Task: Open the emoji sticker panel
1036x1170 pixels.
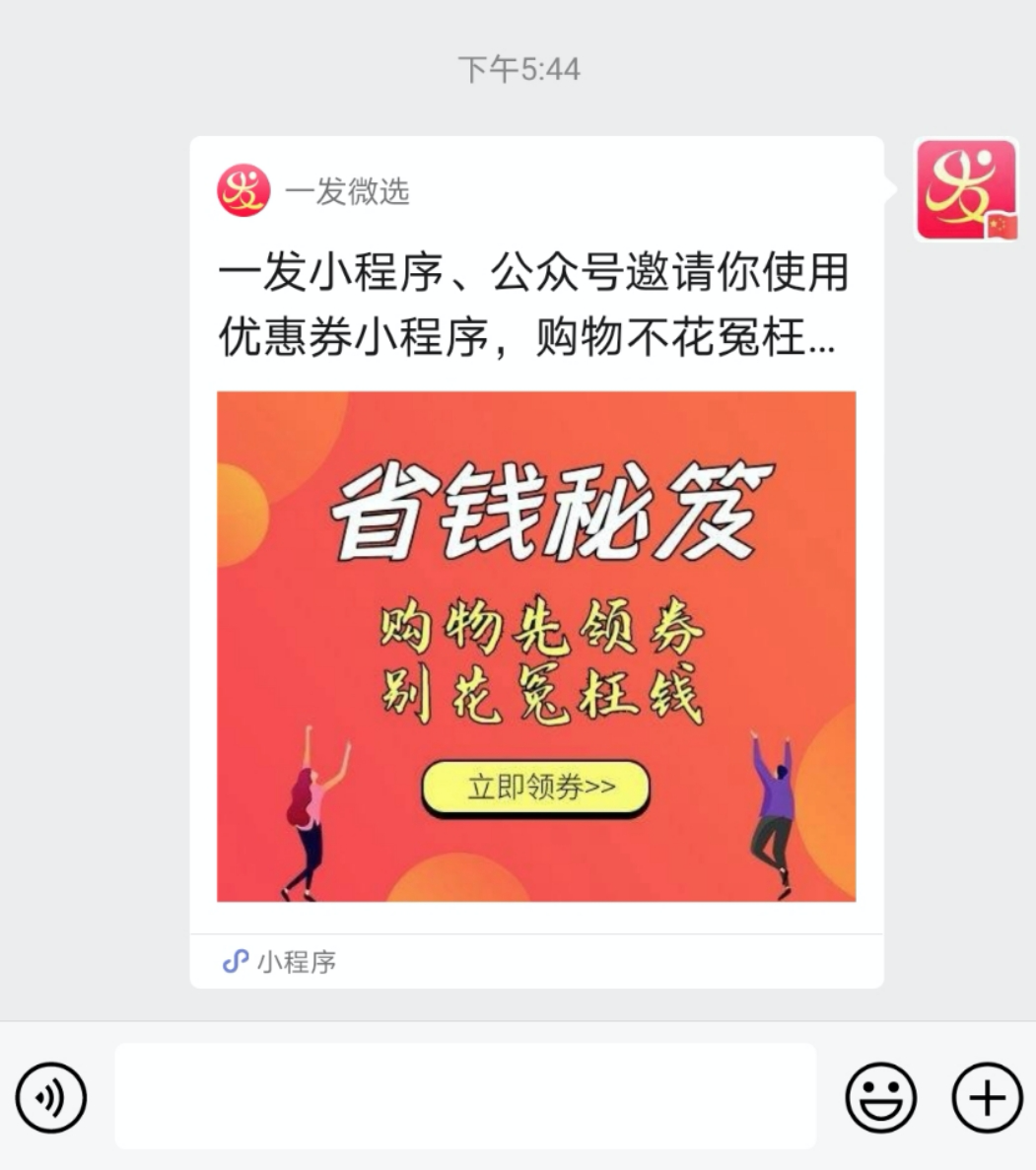Action: (880, 1096)
